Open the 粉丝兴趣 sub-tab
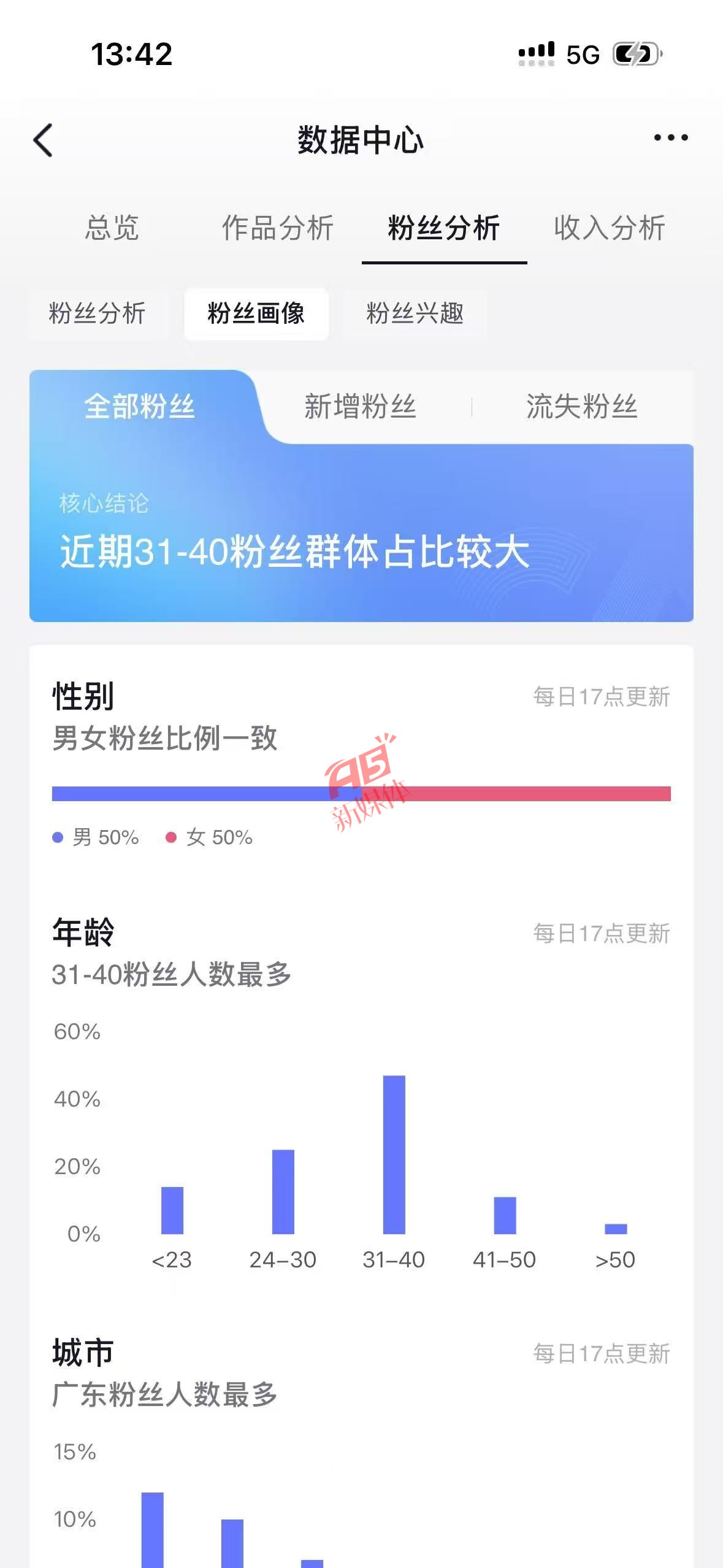This screenshot has width=723, height=1568. (x=415, y=313)
